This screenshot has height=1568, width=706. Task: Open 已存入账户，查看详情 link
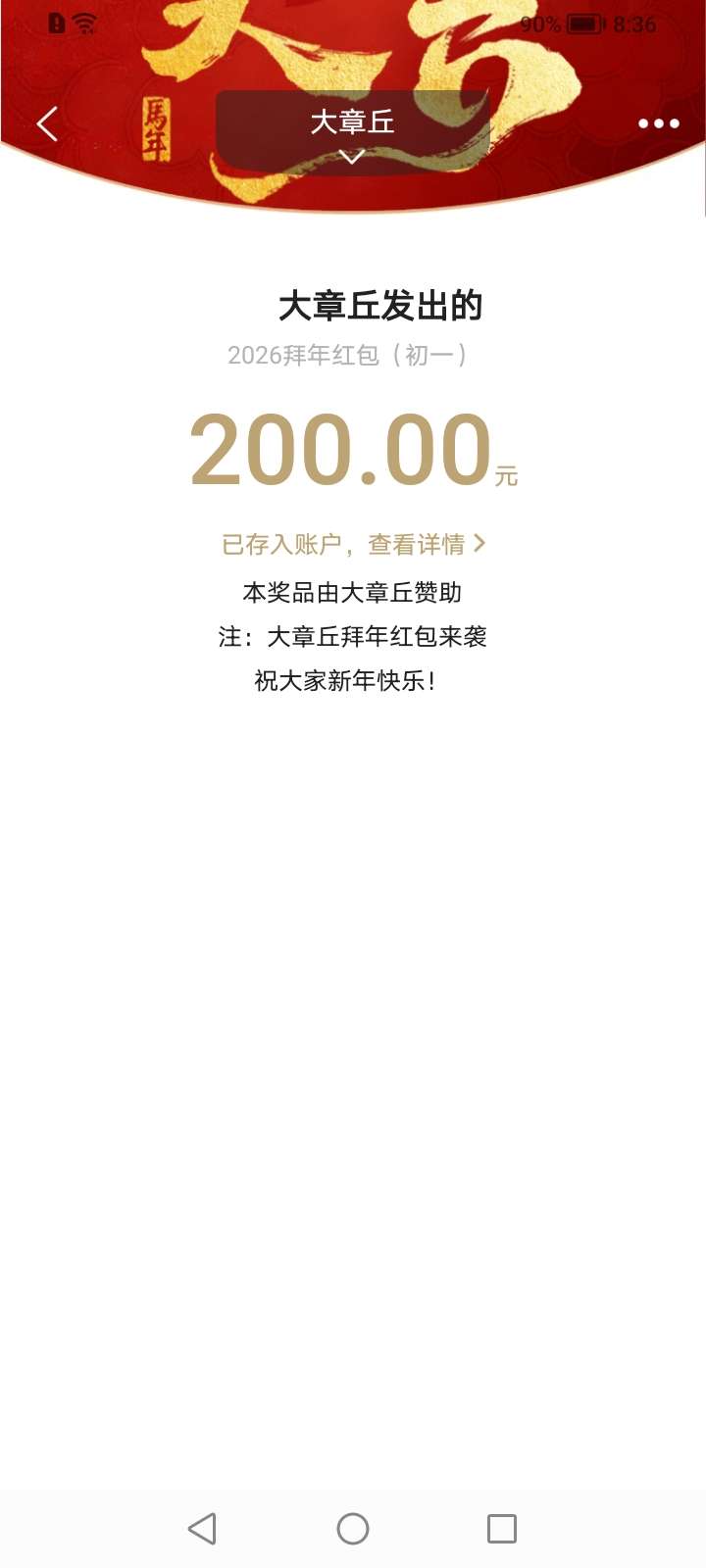coord(353,544)
